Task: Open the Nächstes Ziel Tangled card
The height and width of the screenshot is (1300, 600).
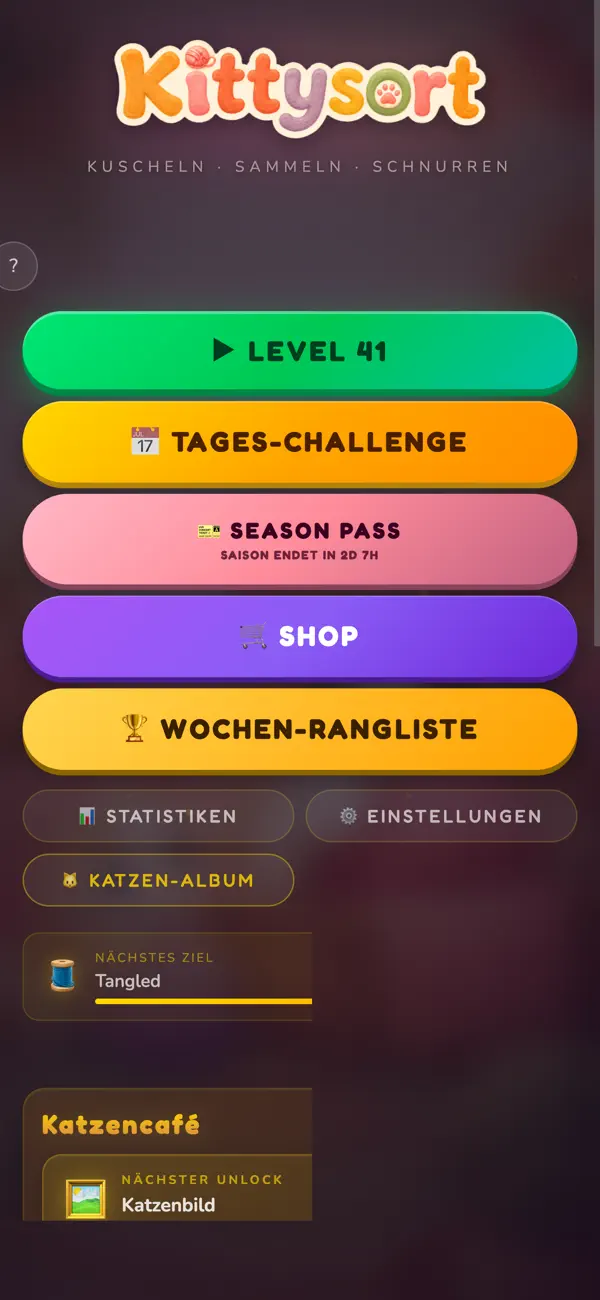Action: [168, 976]
